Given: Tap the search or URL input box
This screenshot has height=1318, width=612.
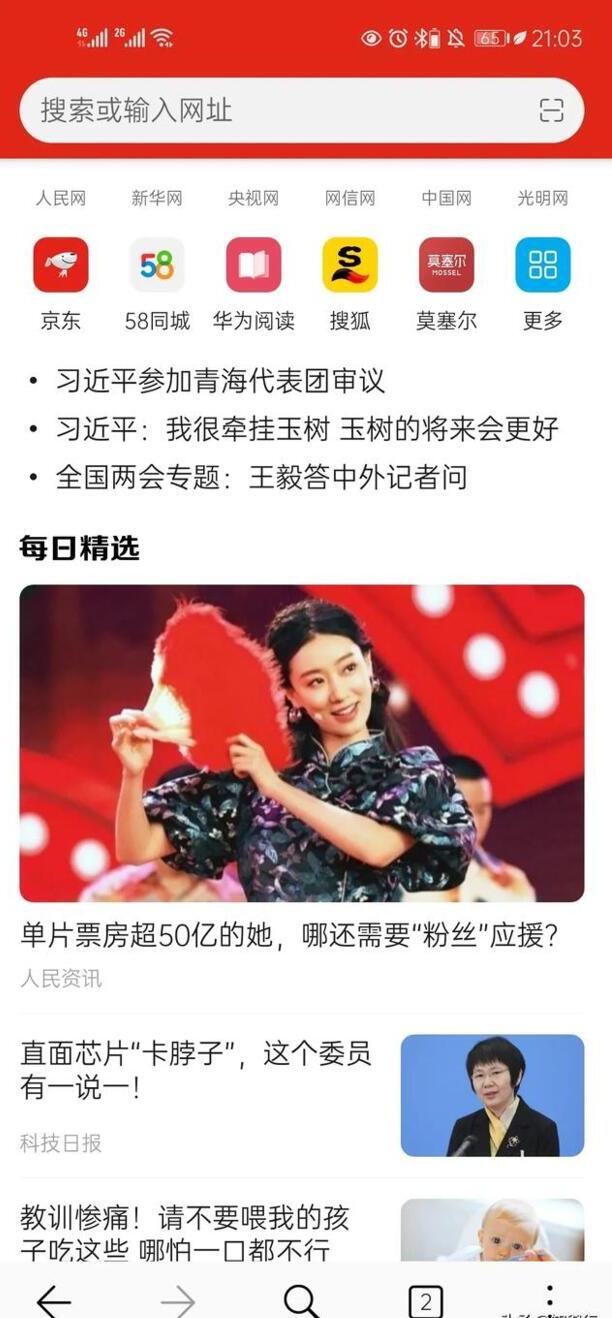Looking at the screenshot, I should coord(270,110).
